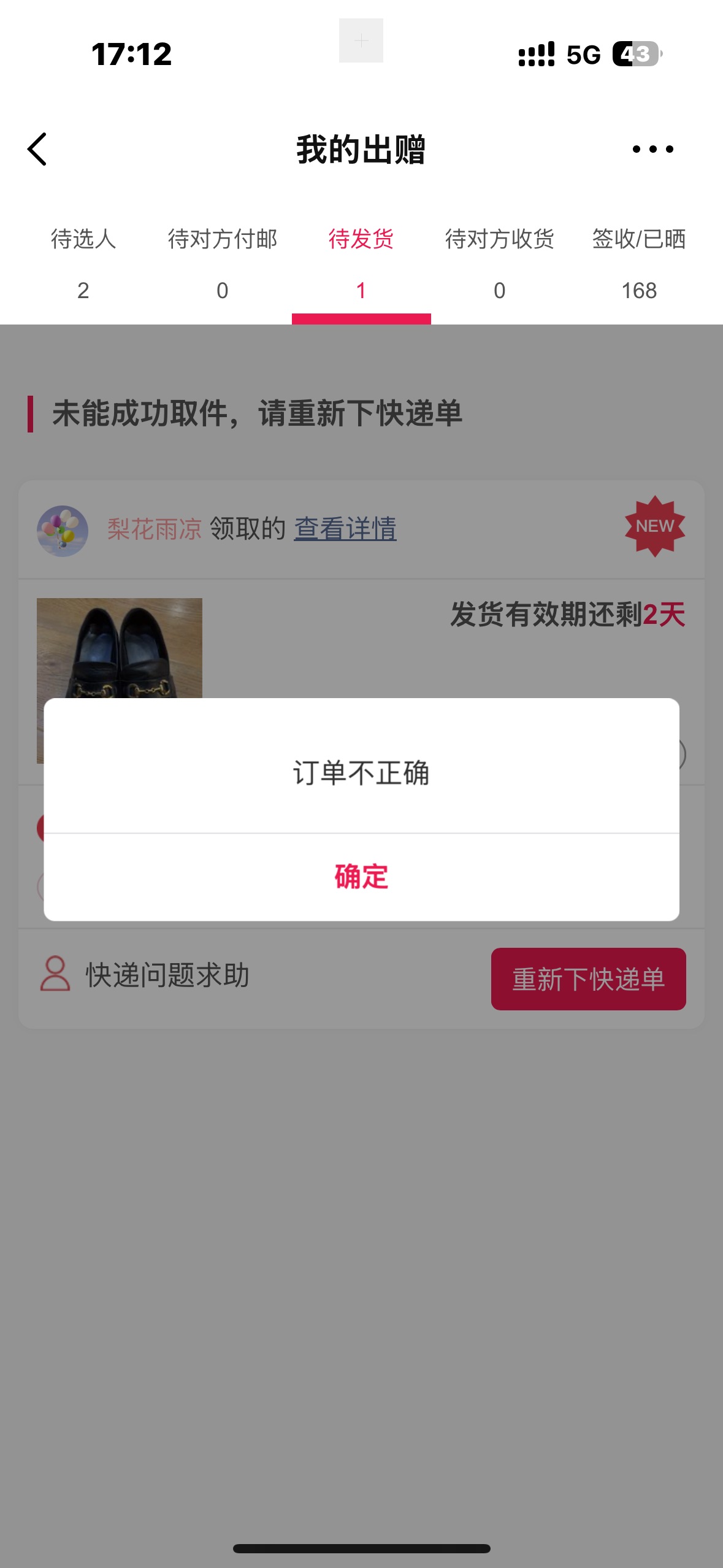This screenshot has height=1568, width=723.
Task: Open the 查看详情 link
Action: click(x=345, y=529)
